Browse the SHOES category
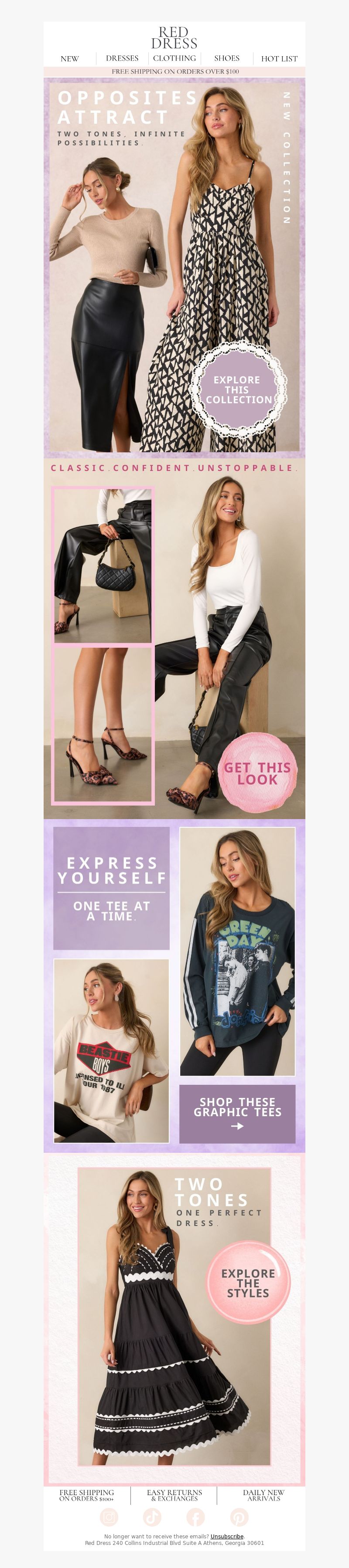This screenshot has height=1568, width=349. tap(226, 58)
